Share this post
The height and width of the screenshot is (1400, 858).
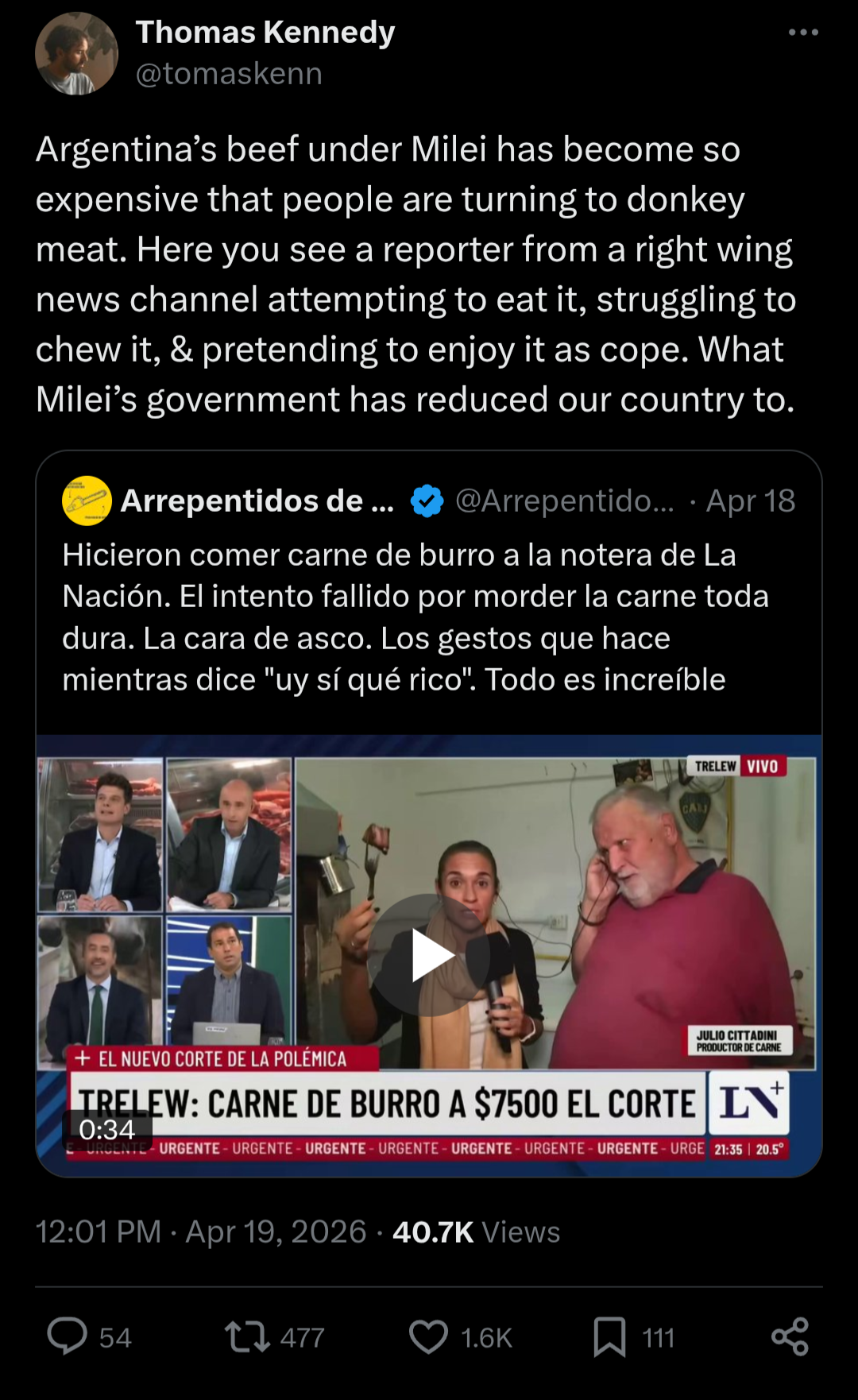click(790, 1336)
